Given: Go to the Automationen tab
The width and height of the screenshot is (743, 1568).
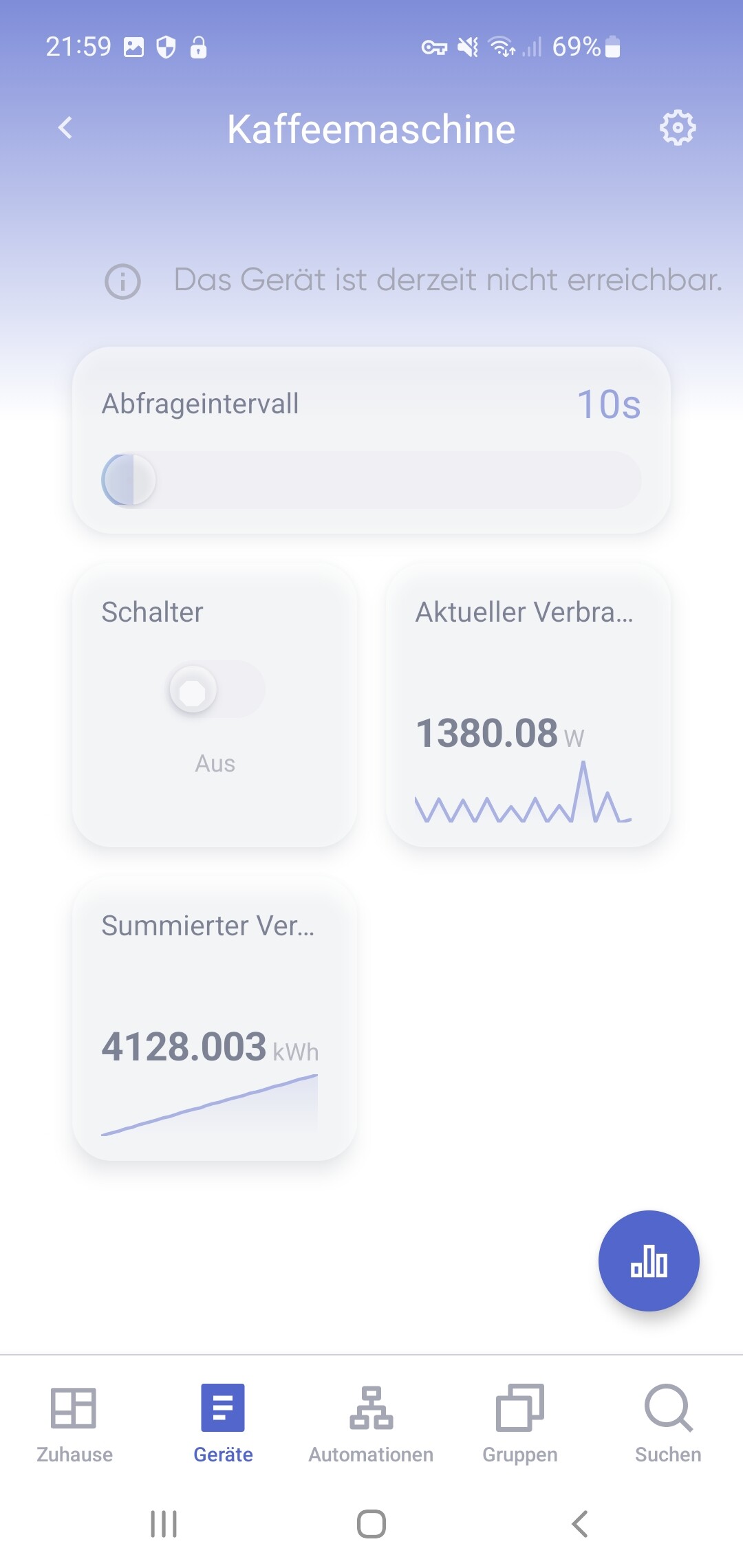Looking at the screenshot, I should point(371,1424).
